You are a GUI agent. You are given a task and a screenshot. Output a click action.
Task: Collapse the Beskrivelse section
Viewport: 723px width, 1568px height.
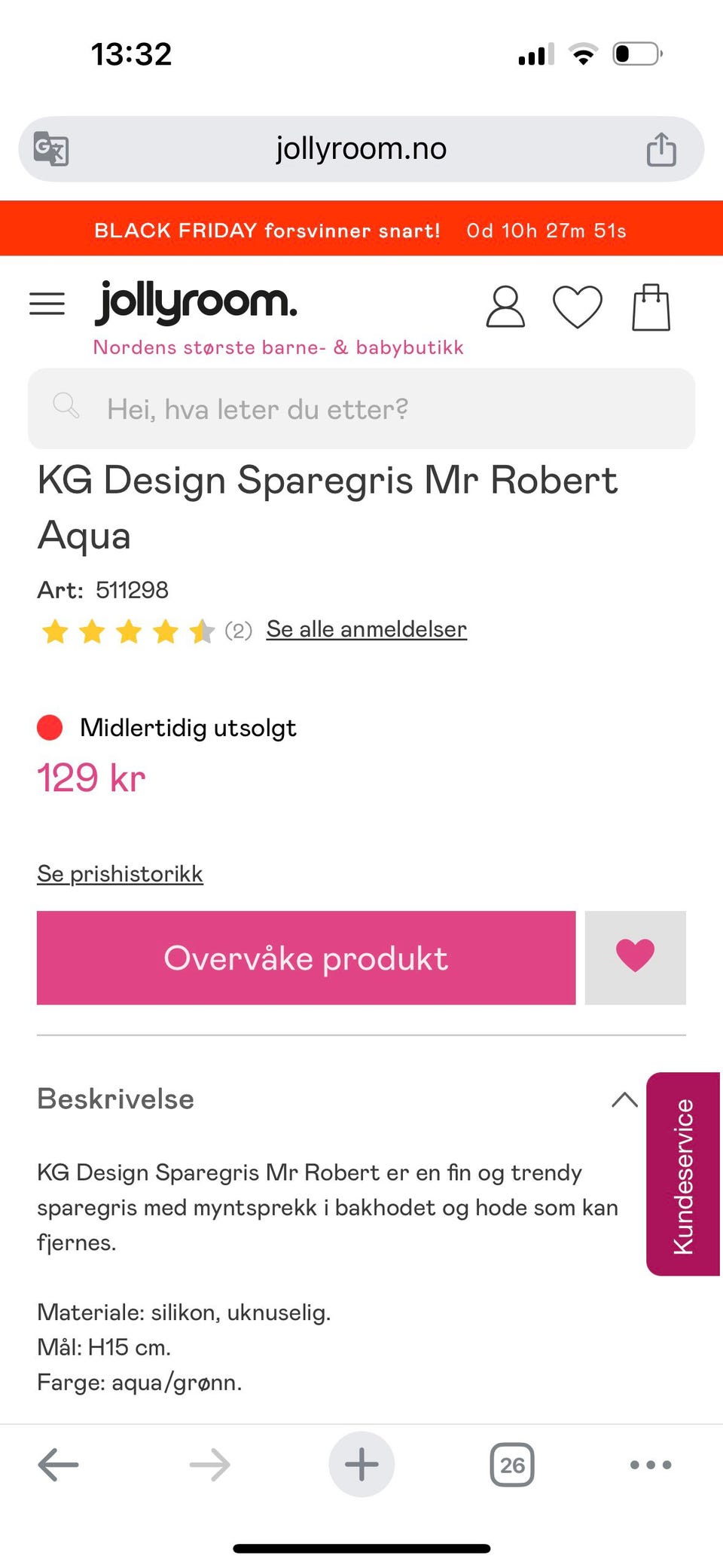click(x=624, y=1099)
